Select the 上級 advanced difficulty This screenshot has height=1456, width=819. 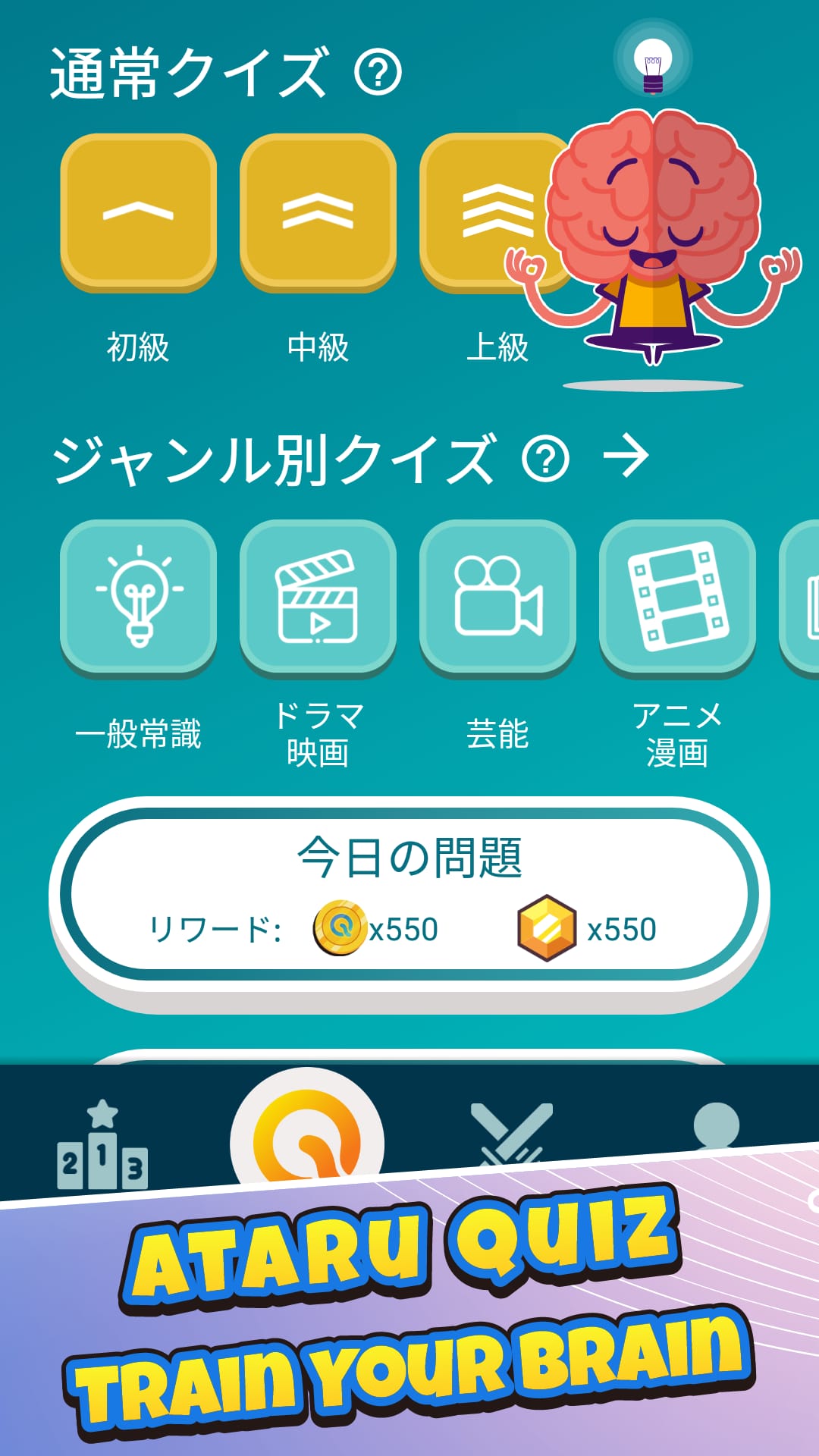pos(497,212)
